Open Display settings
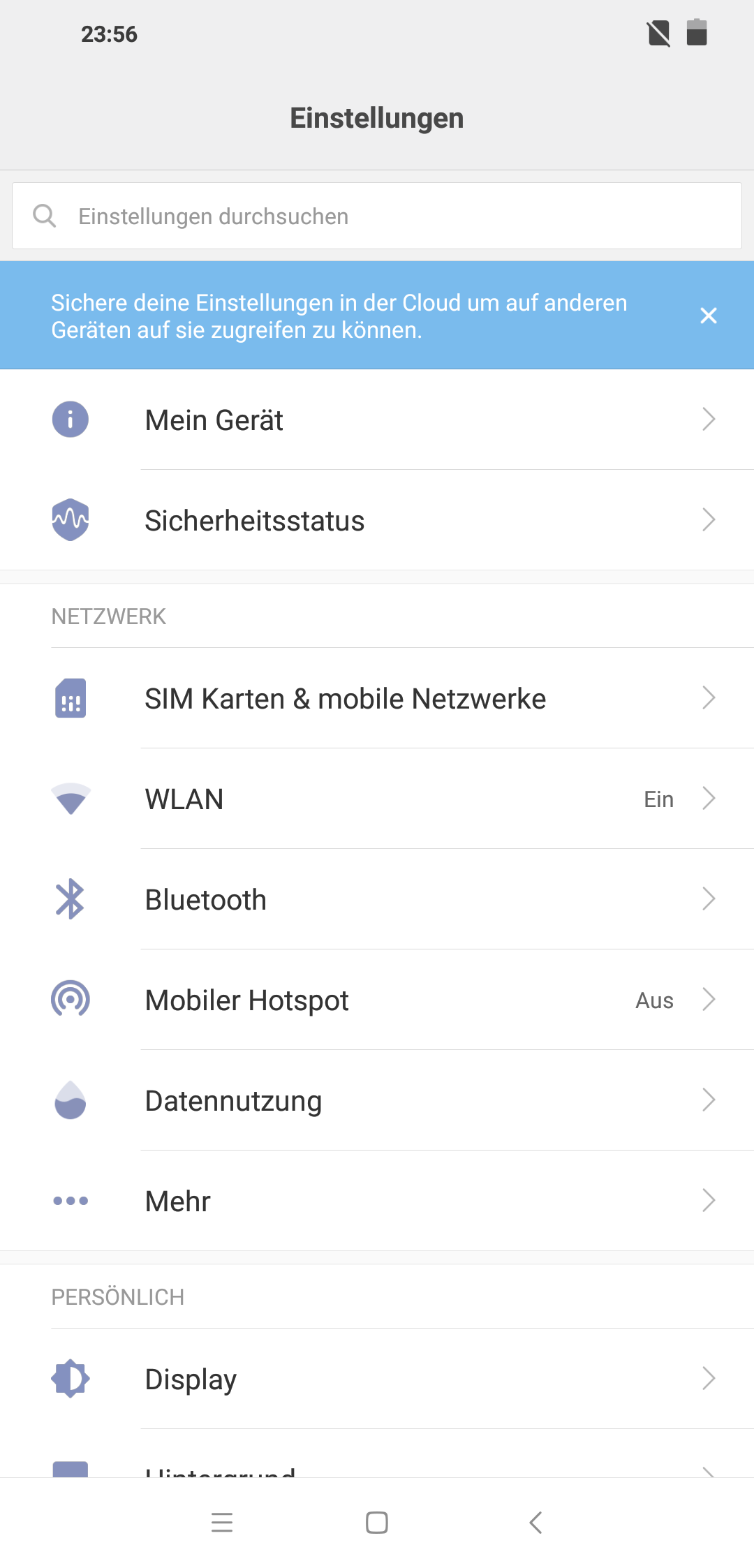Image resolution: width=754 pixels, height=1568 pixels. (x=377, y=1380)
